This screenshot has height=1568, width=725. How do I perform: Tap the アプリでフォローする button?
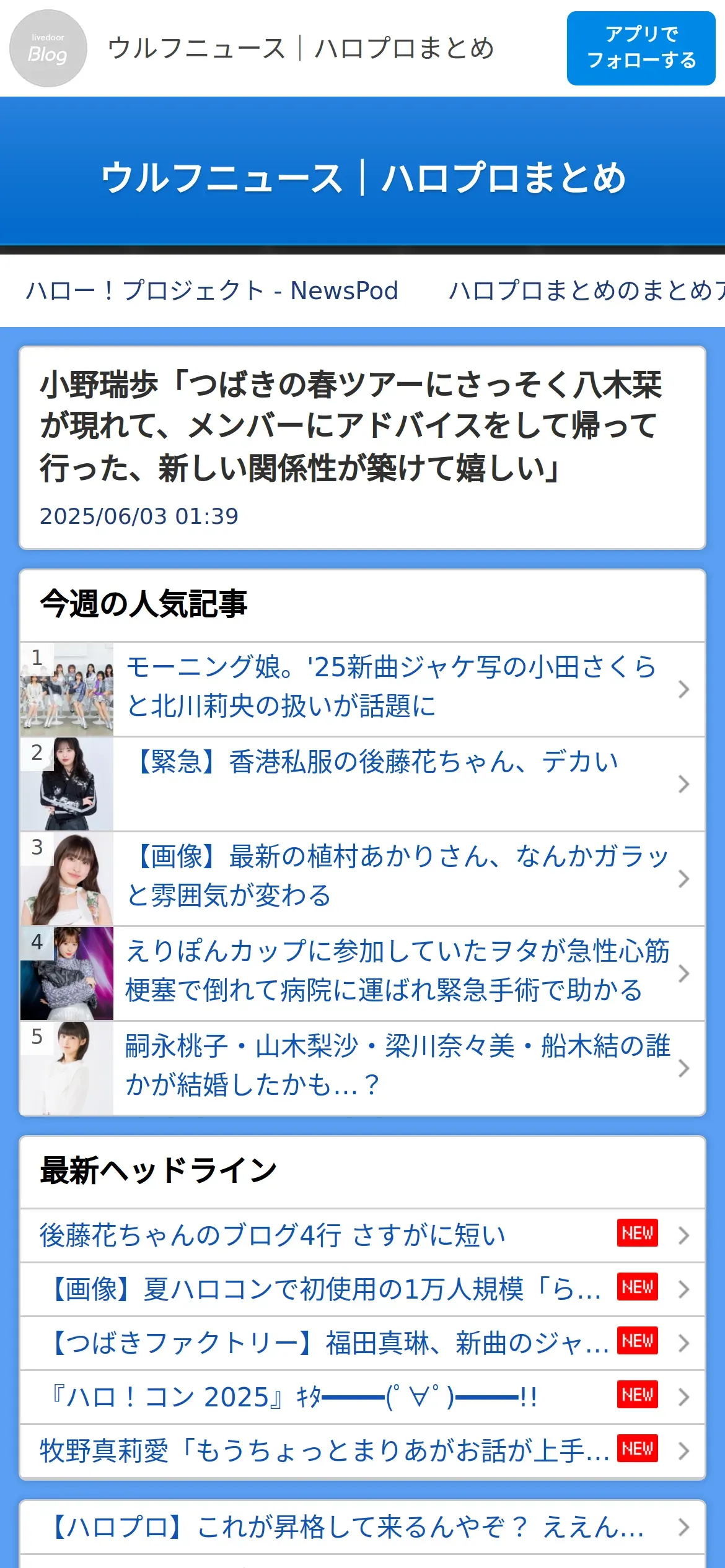(641, 48)
